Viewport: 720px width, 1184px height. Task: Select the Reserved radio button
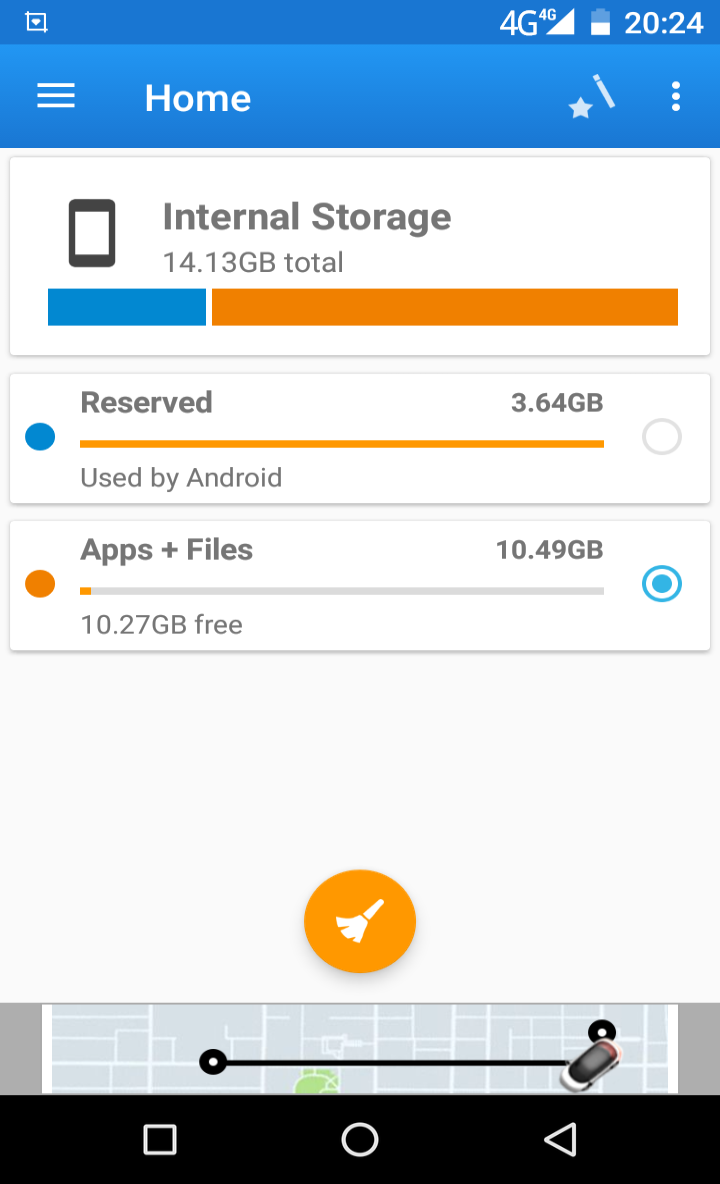coord(661,437)
